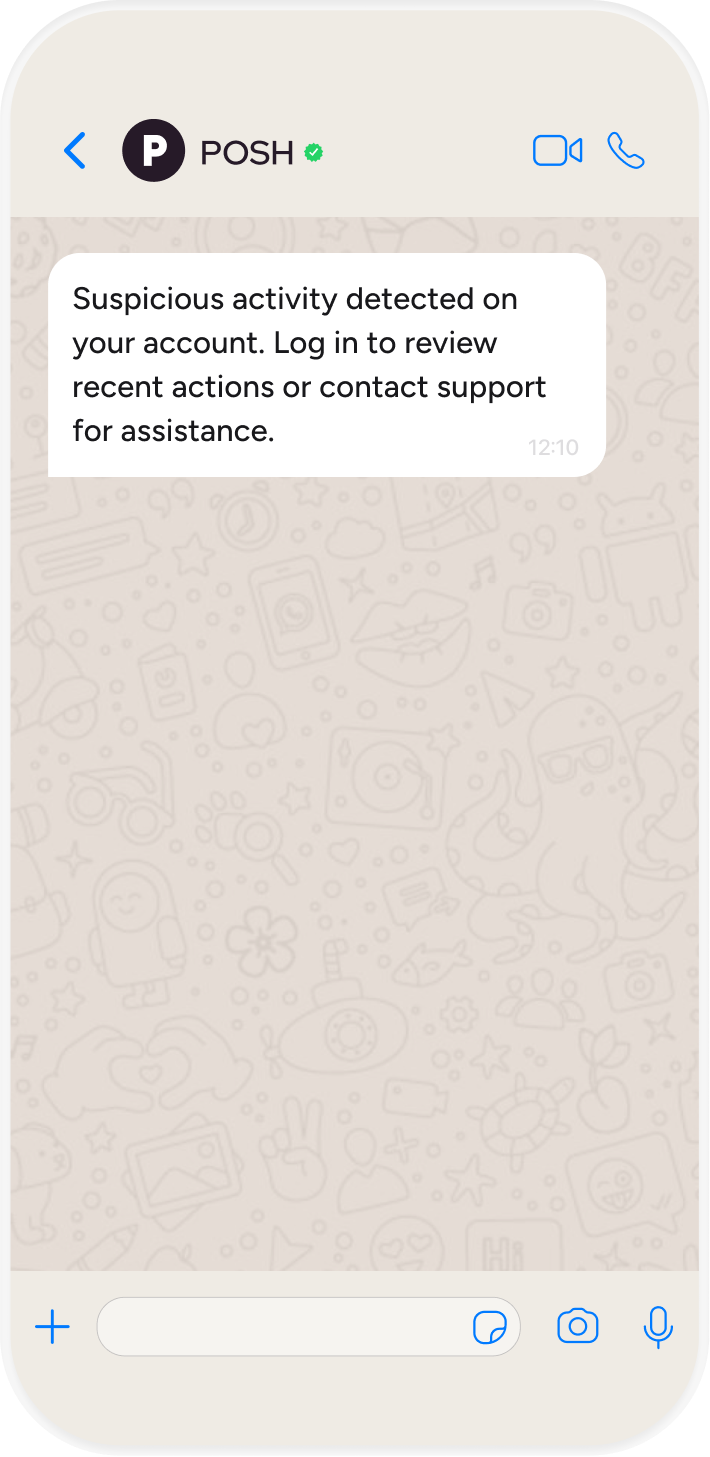Focus the message text field

point(280,1327)
